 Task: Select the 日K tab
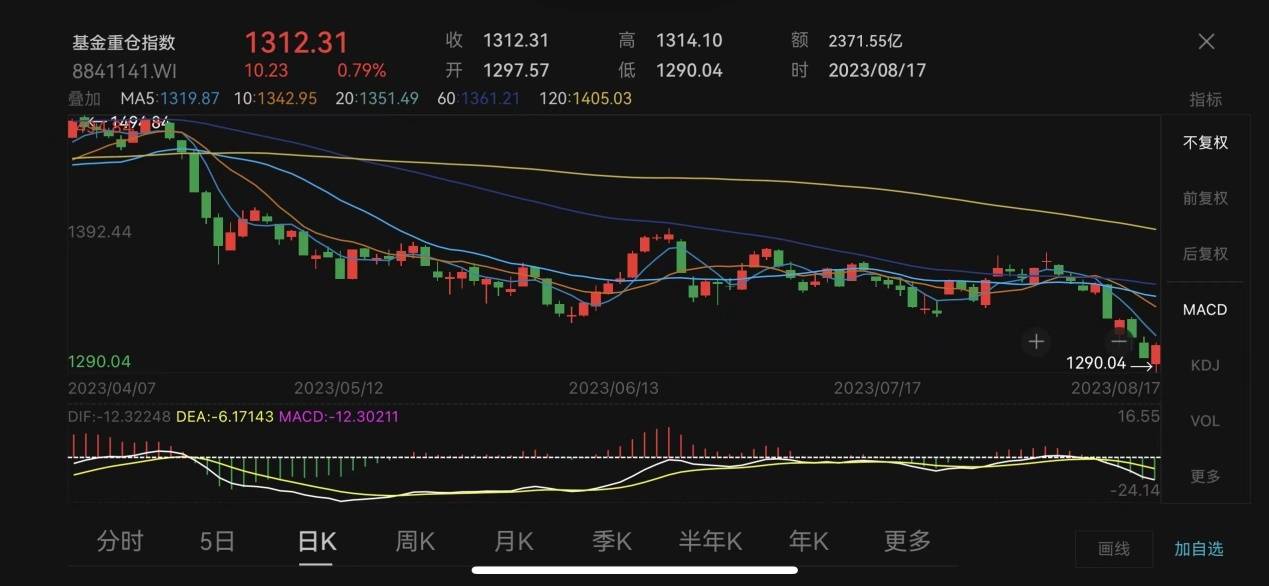pyautogui.click(x=317, y=542)
